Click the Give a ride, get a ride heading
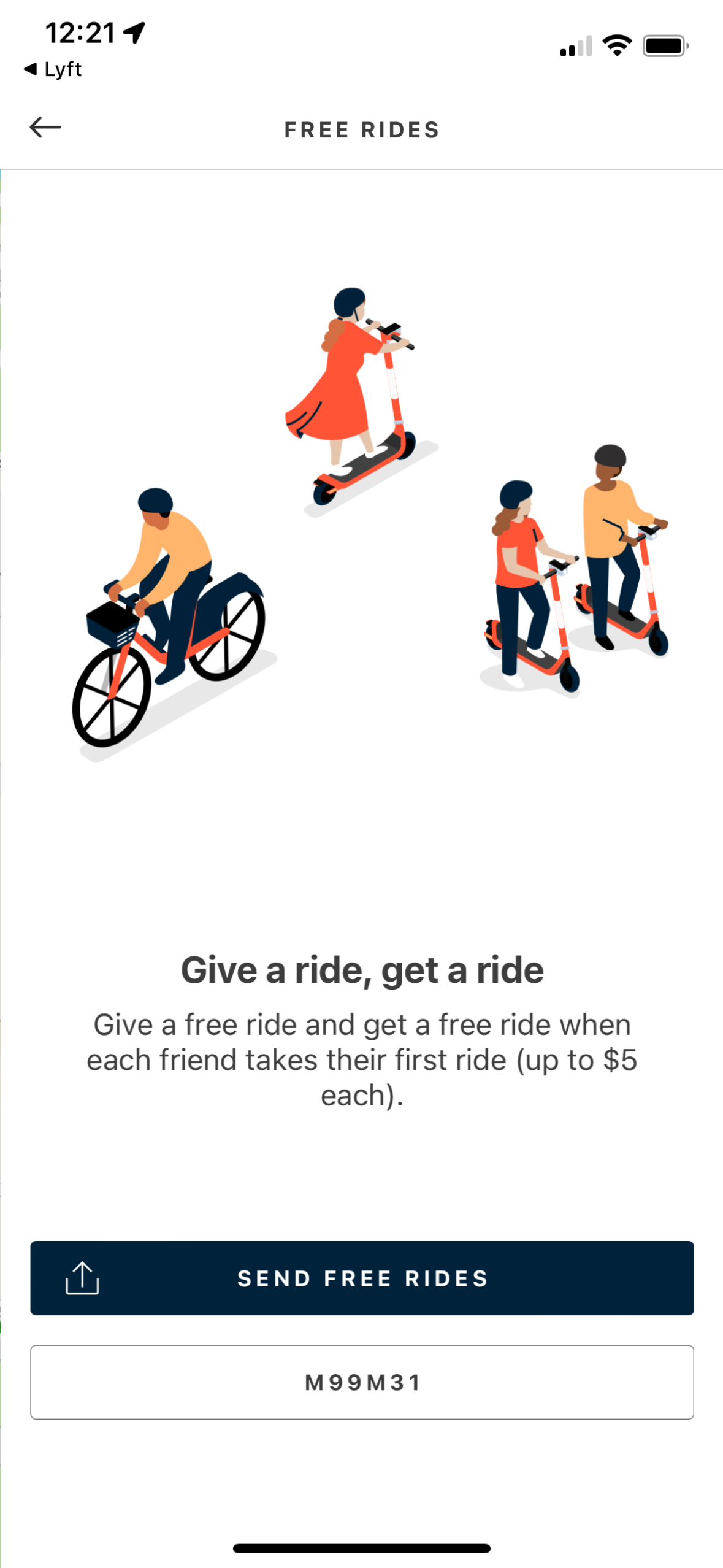 pyautogui.click(x=361, y=969)
